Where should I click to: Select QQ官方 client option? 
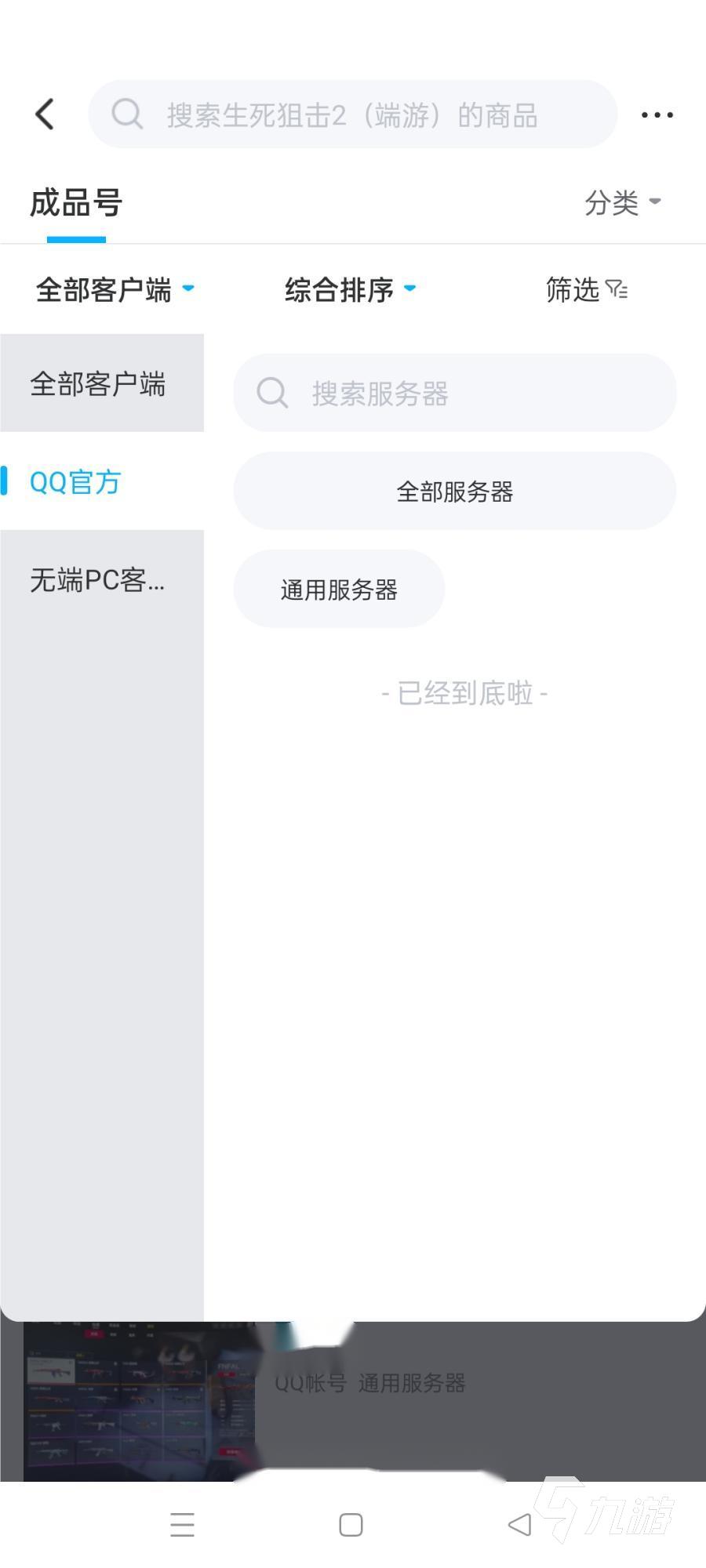[x=75, y=481]
